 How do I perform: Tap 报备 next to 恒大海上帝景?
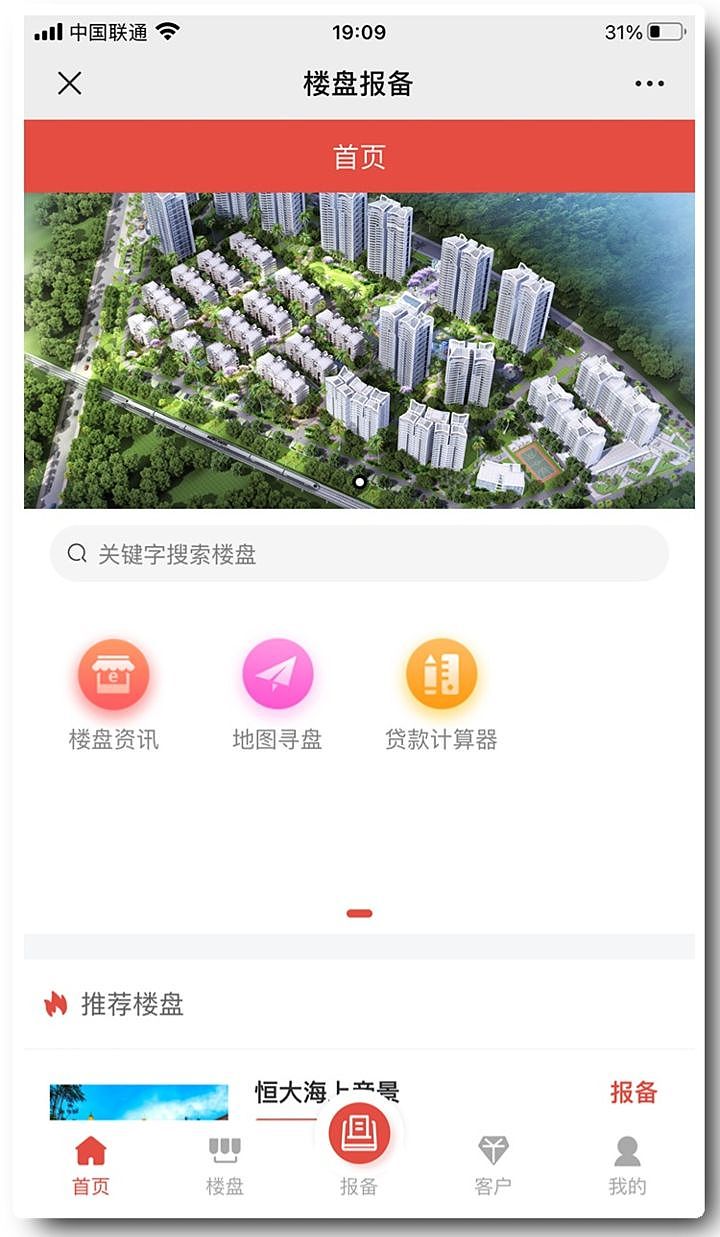(x=633, y=1093)
